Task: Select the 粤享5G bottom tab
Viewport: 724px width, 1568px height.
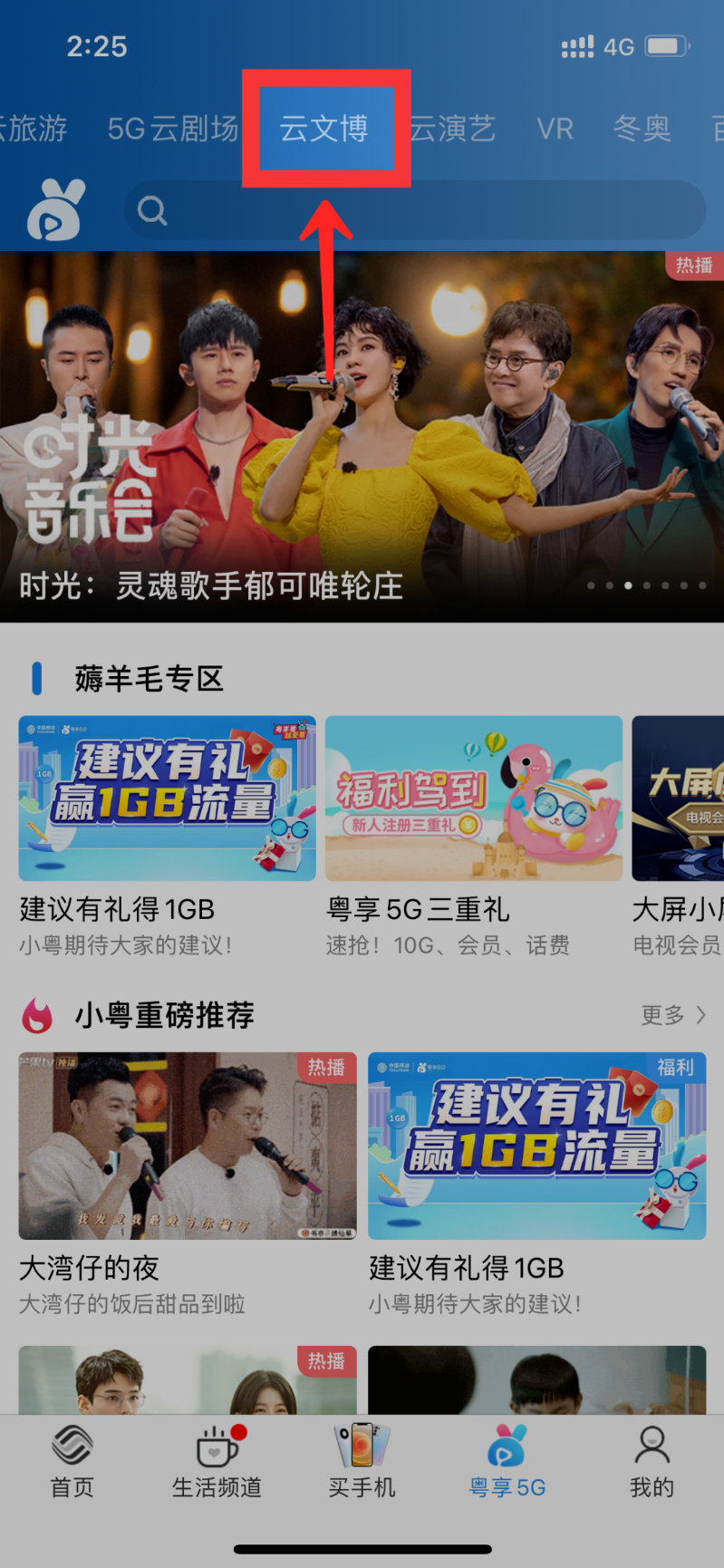Action: click(507, 1461)
